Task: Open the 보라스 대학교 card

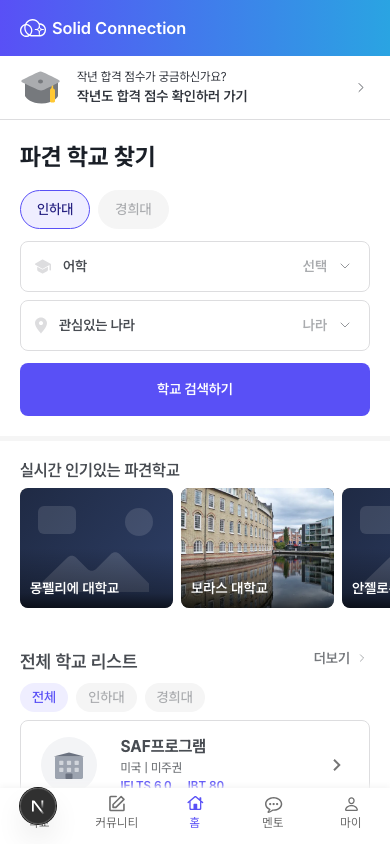Action: (x=257, y=548)
